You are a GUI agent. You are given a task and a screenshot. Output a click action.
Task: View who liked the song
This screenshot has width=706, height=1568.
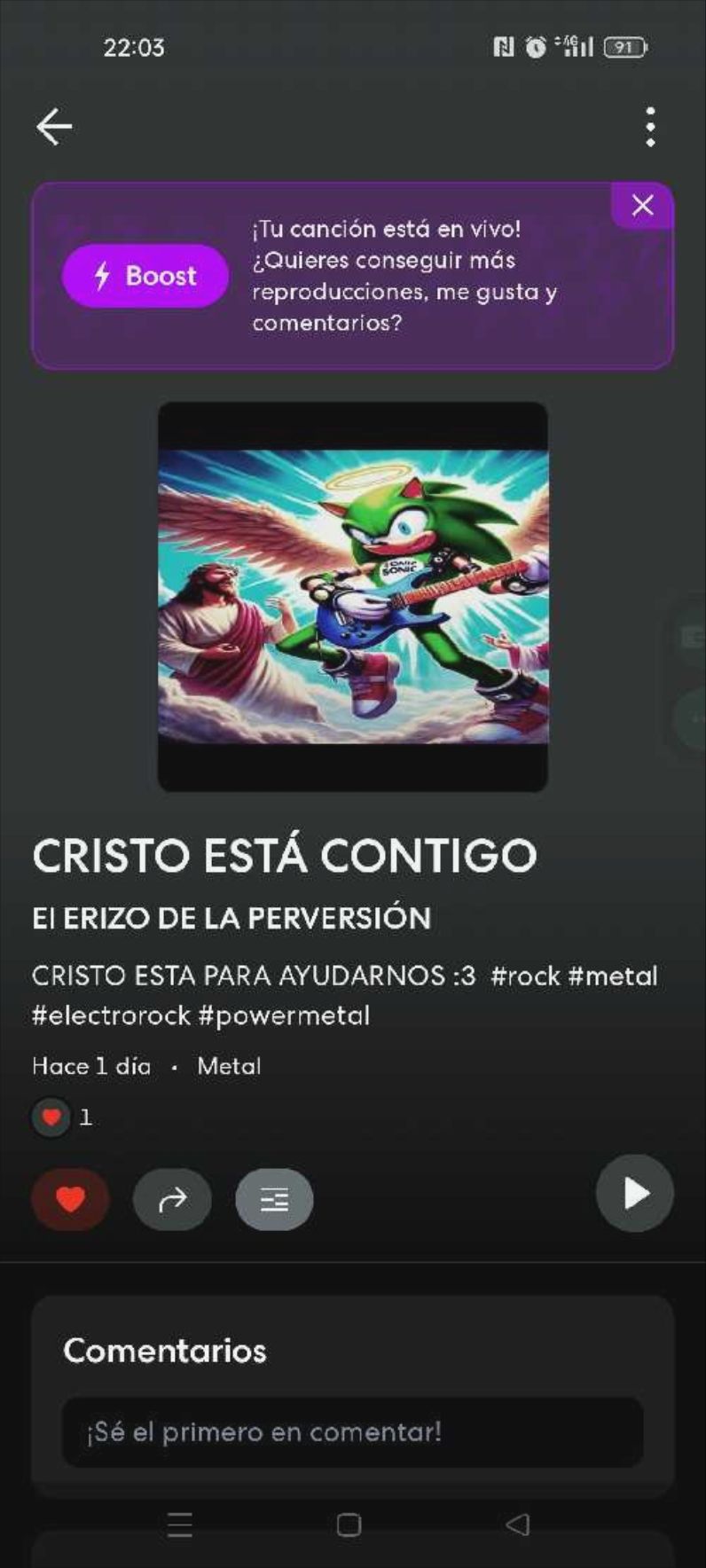62,1117
